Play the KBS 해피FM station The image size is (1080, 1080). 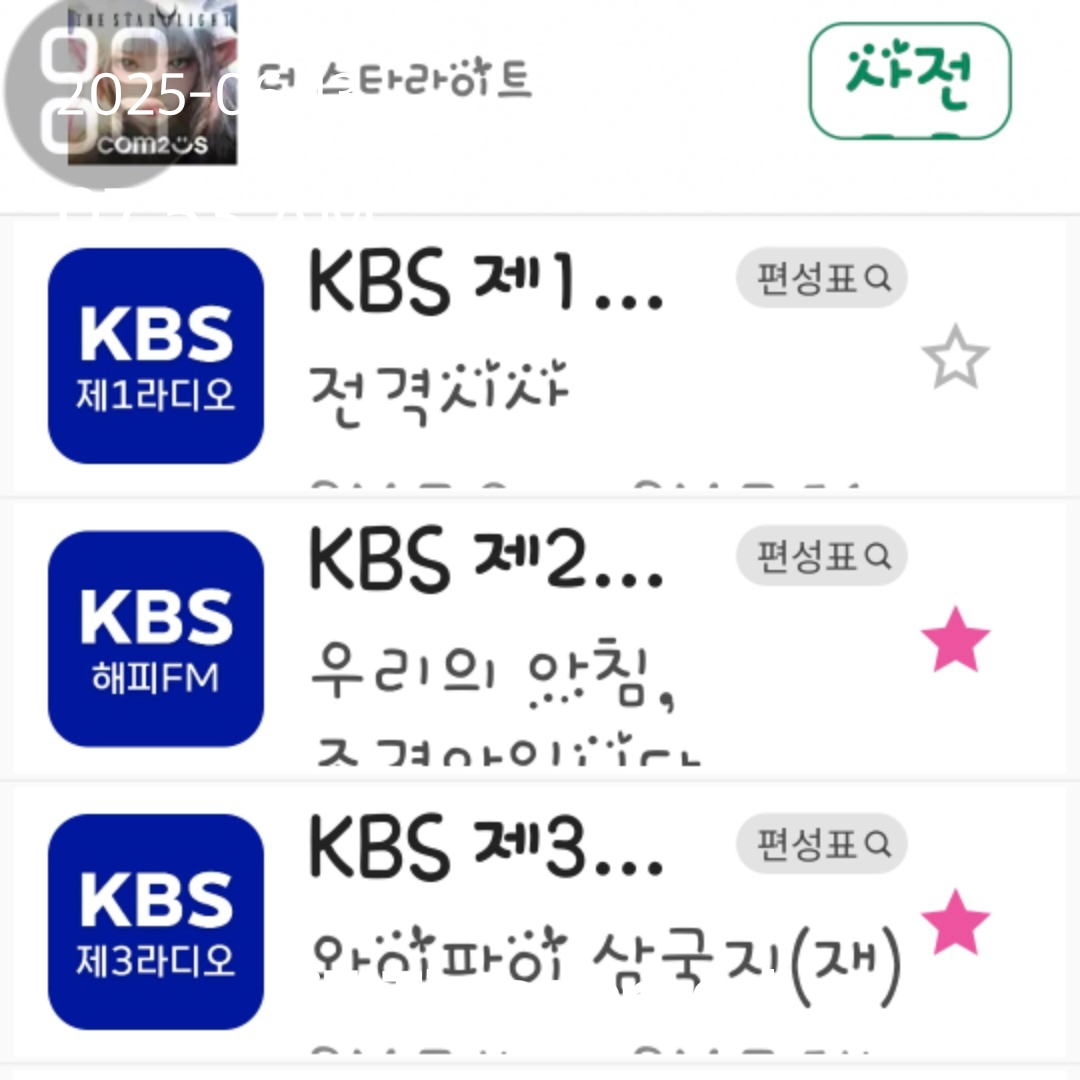coord(156,638)
